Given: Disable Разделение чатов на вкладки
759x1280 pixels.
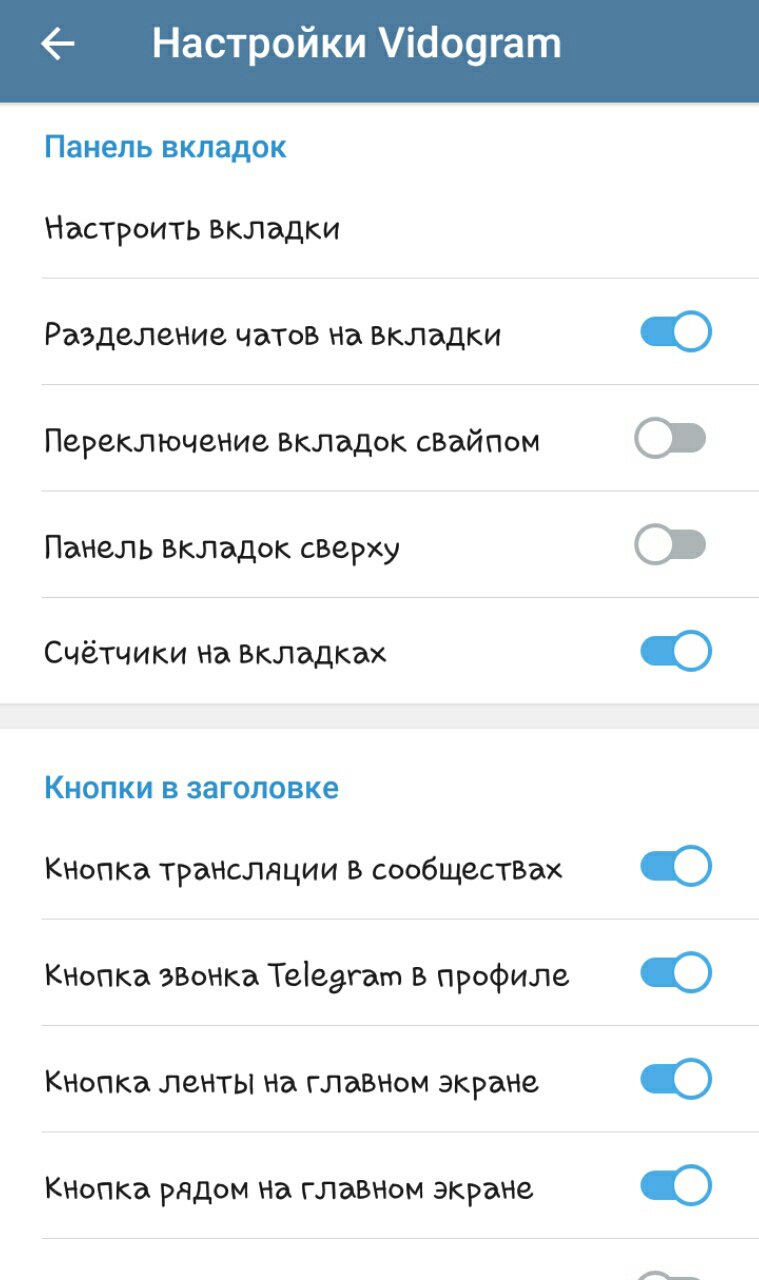Looking at the screenshot, I should click(675, 332).
